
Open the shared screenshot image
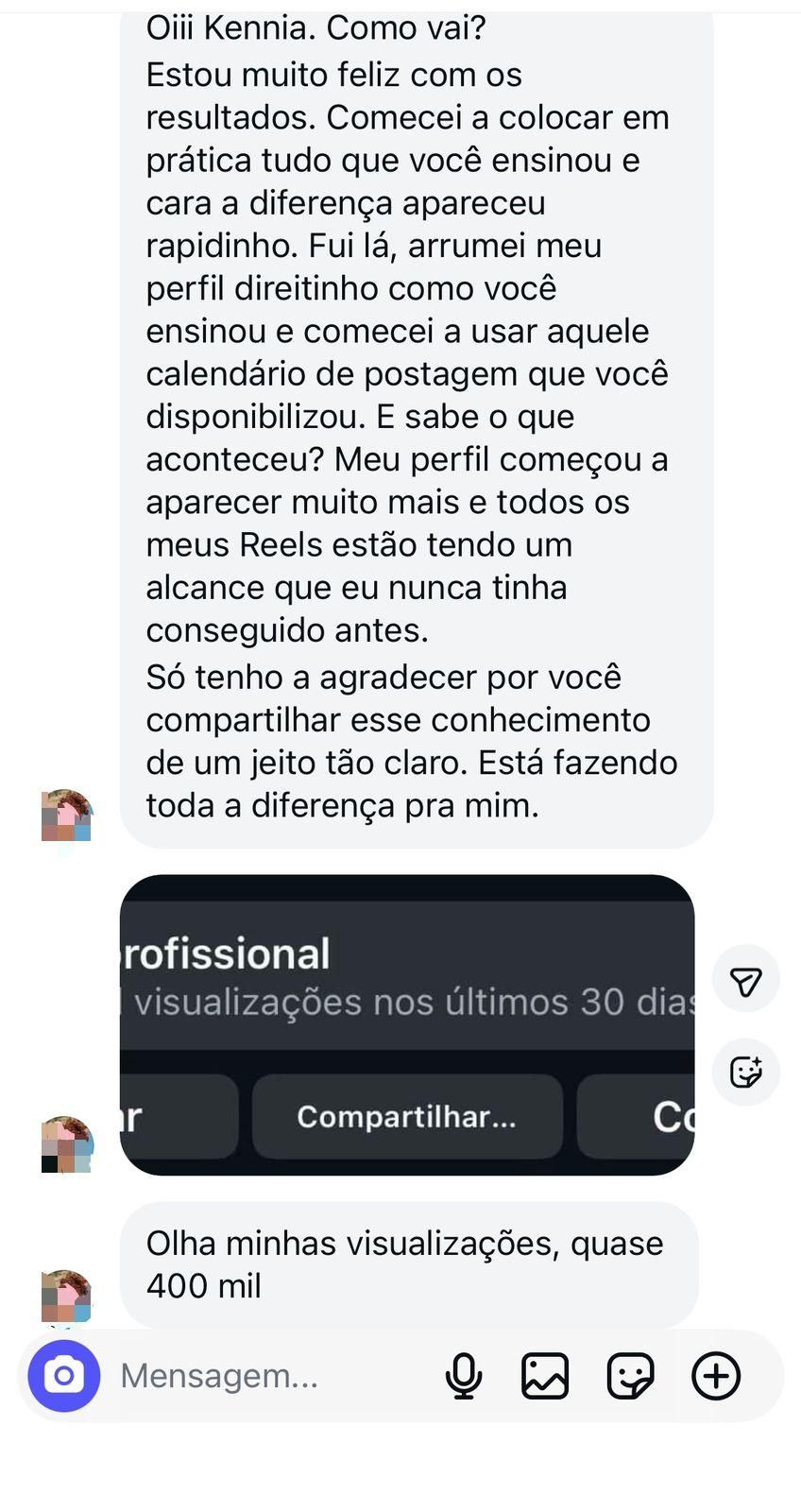406,1024
